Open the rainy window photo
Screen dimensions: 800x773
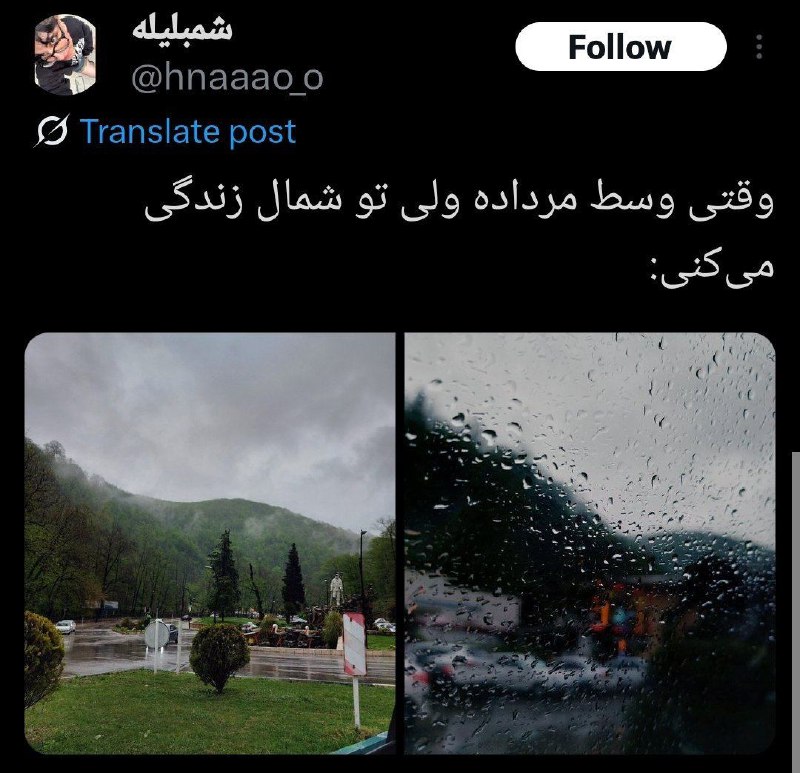coord(590,543)
